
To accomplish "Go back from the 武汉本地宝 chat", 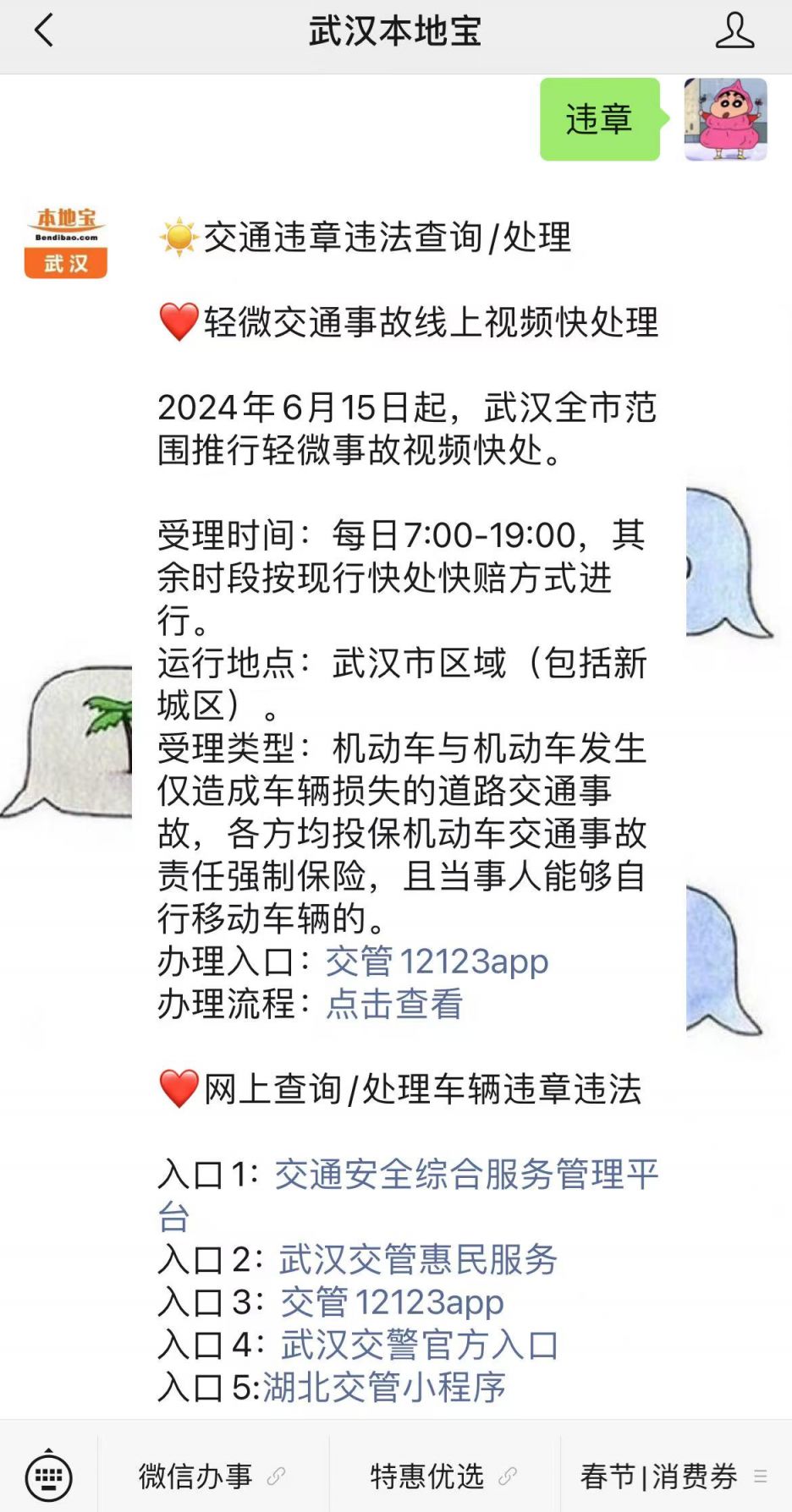I will pos(44,31).
